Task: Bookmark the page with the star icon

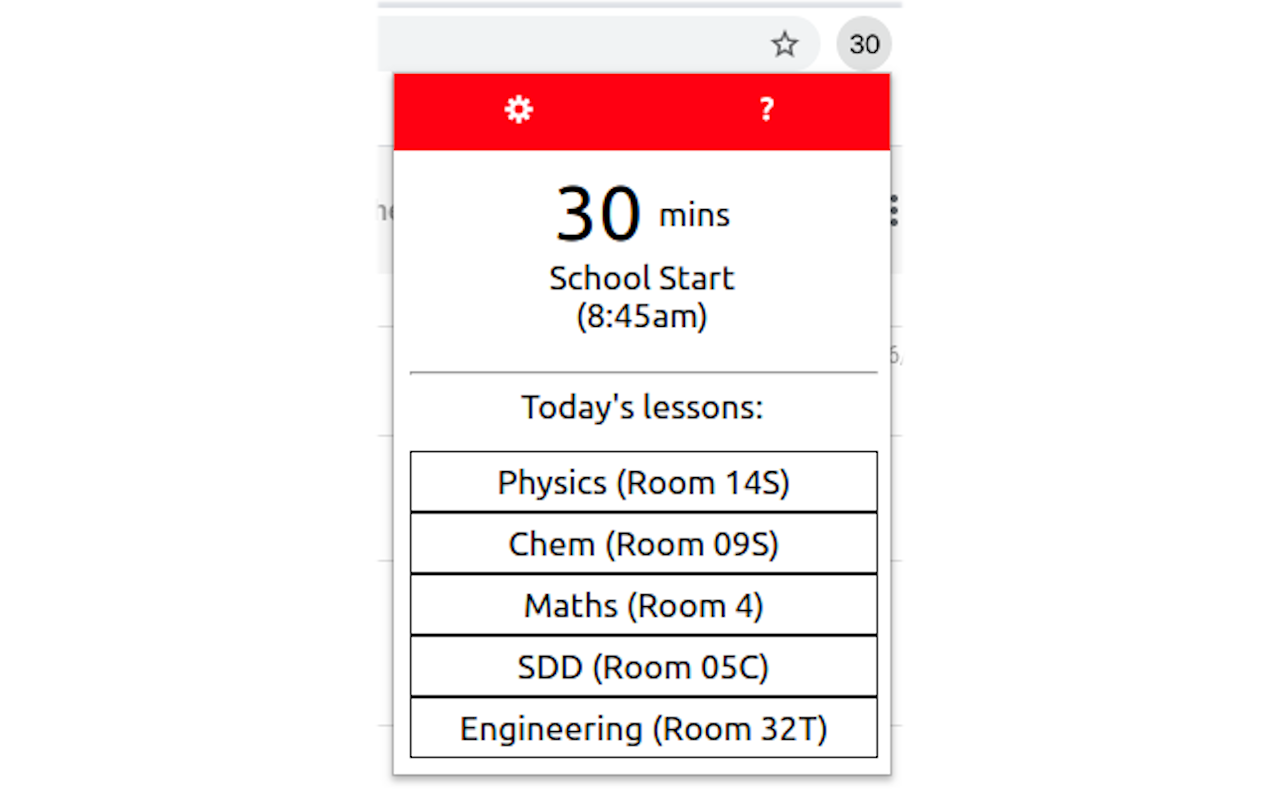Action: point(785,44)
